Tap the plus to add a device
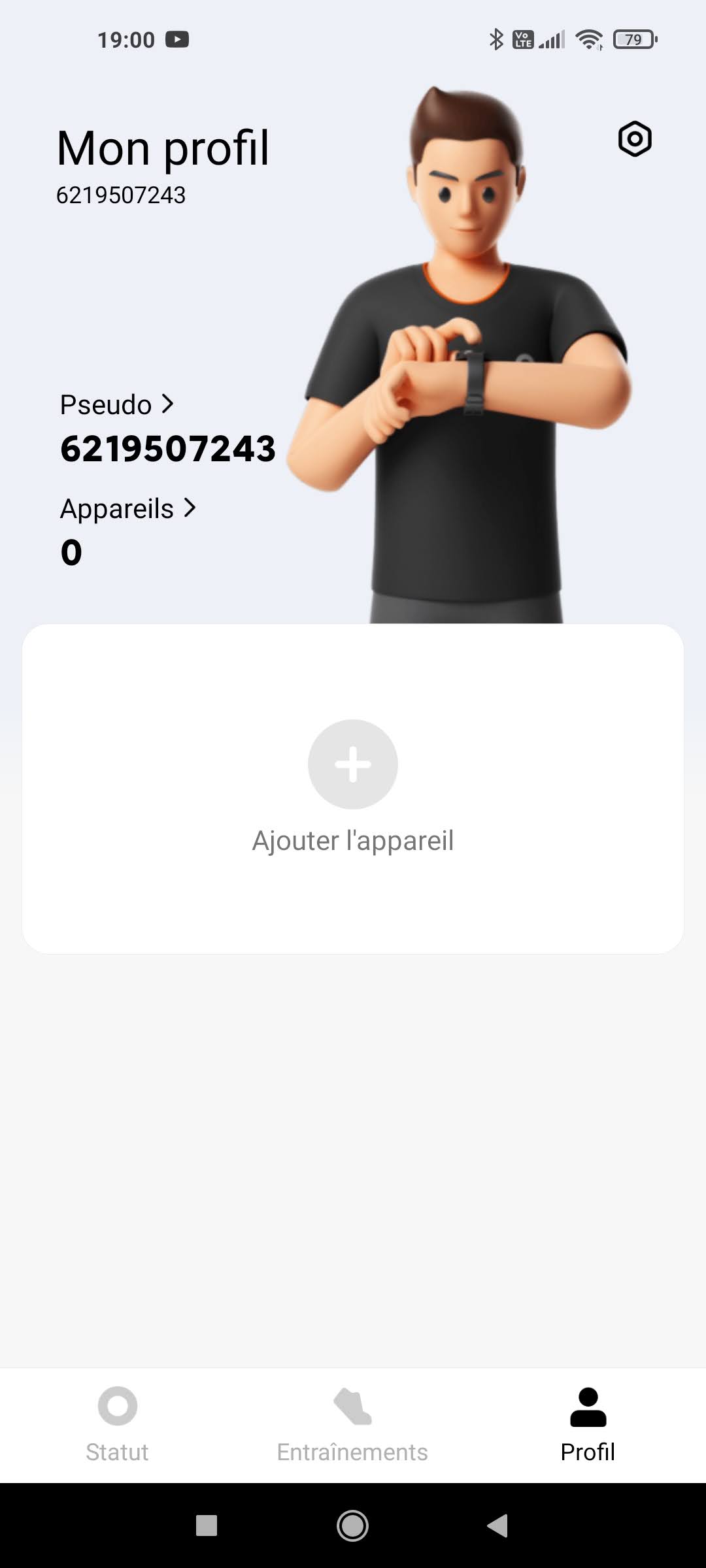The height and width of the screenshot is (1568, 706). point(353,764)
